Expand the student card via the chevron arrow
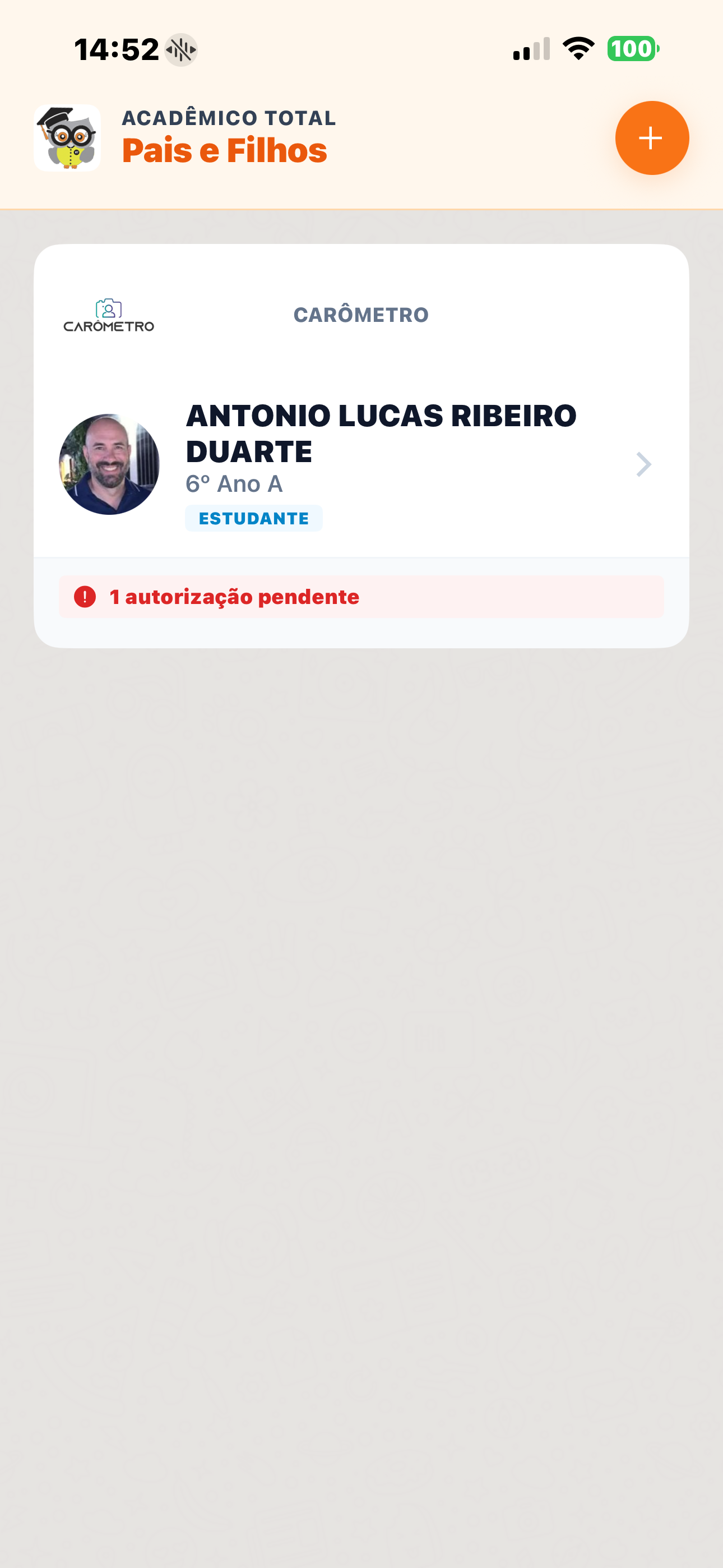This screenshot has width=723, height=1568. coord(645,464)
